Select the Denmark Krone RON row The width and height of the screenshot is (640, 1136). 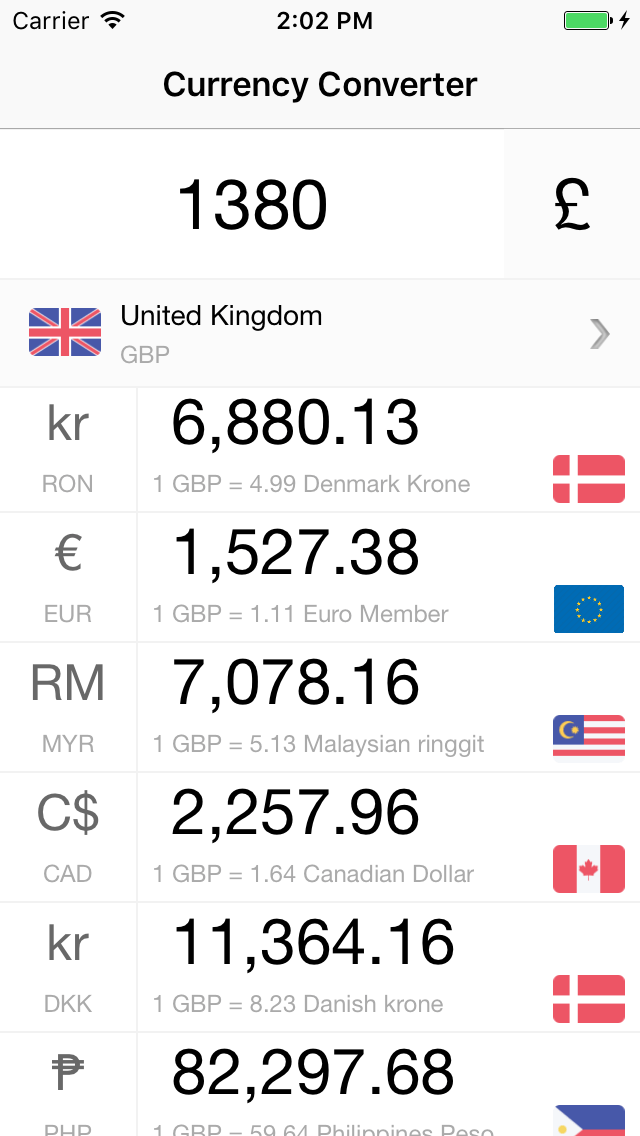pos(320,450)
